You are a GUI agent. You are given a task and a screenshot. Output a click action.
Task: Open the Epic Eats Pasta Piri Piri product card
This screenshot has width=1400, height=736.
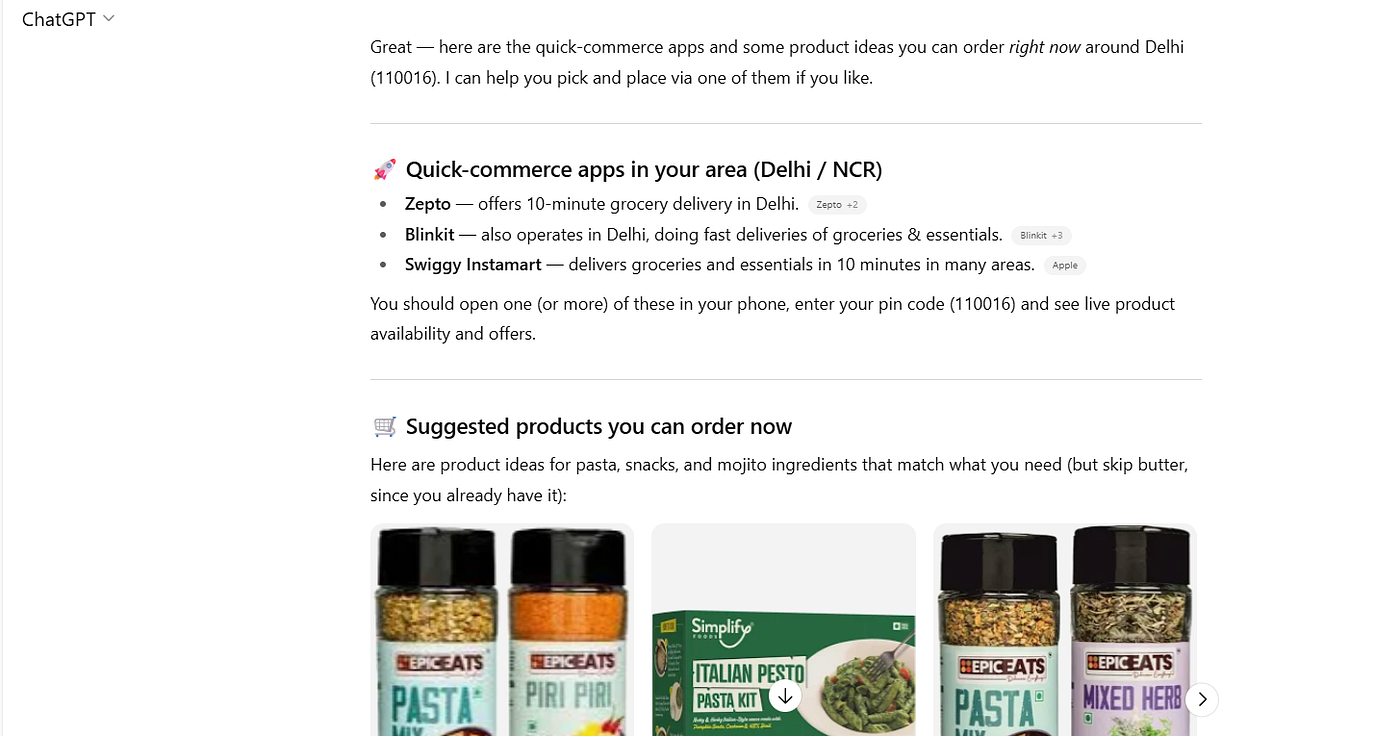[501, 630]
